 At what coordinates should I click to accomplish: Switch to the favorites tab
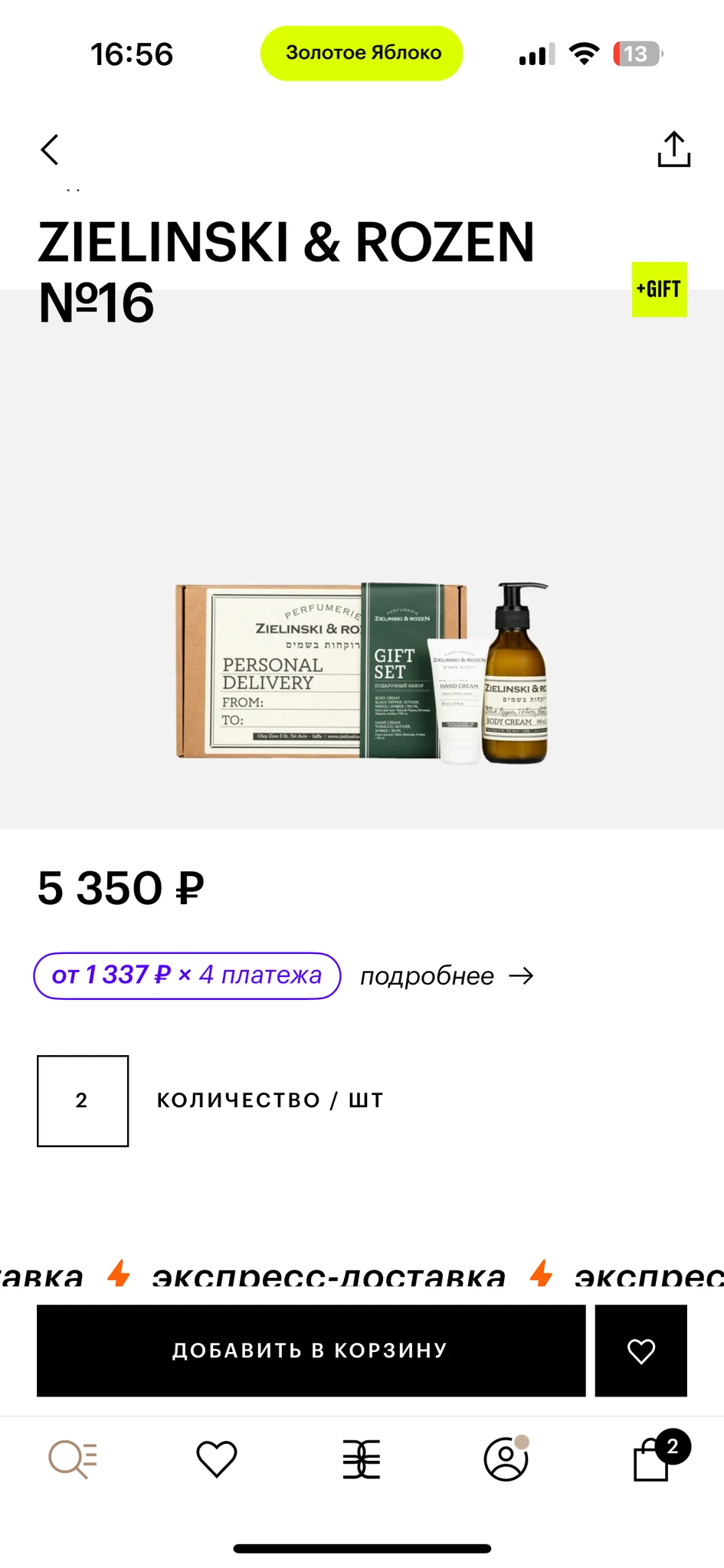tap(217, 1459)
